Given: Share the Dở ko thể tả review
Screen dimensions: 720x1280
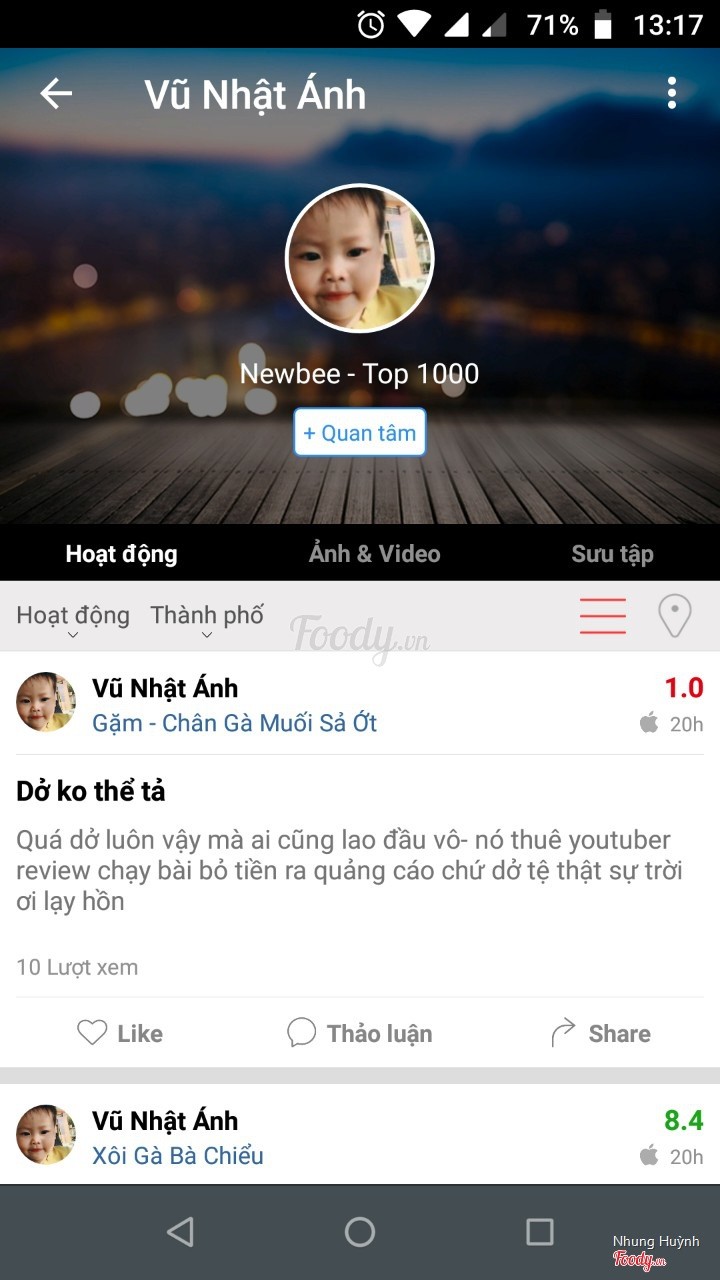Looking at the screenshot, I should pyautogui.click(x=601, y=1033).
